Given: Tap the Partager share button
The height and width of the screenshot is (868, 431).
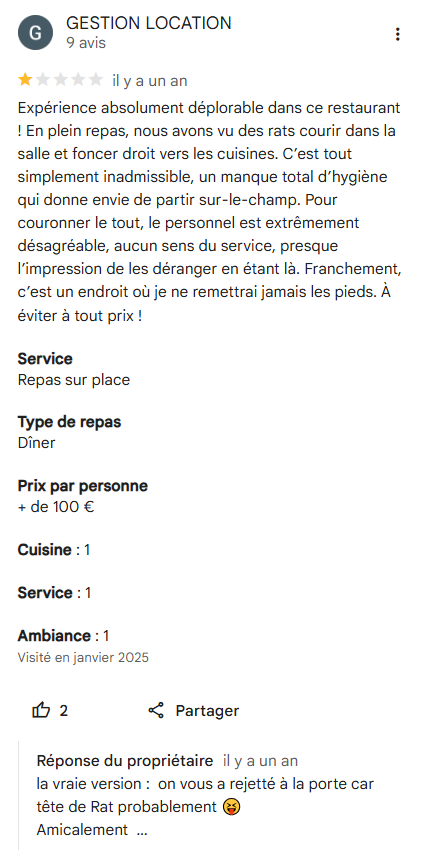Looking at the screenshot, I should click(x=194, y=710).
